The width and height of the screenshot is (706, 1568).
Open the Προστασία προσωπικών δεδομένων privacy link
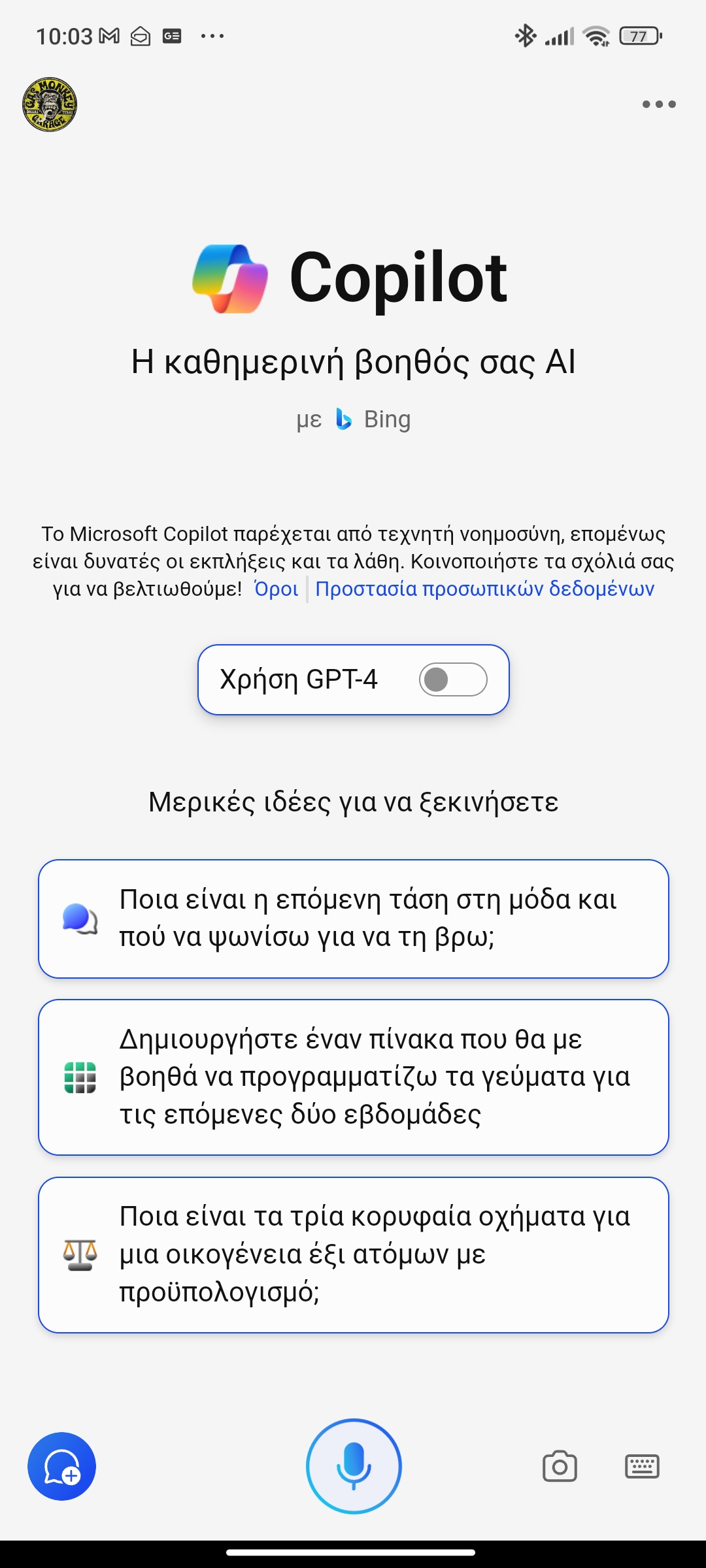(484, 589)
